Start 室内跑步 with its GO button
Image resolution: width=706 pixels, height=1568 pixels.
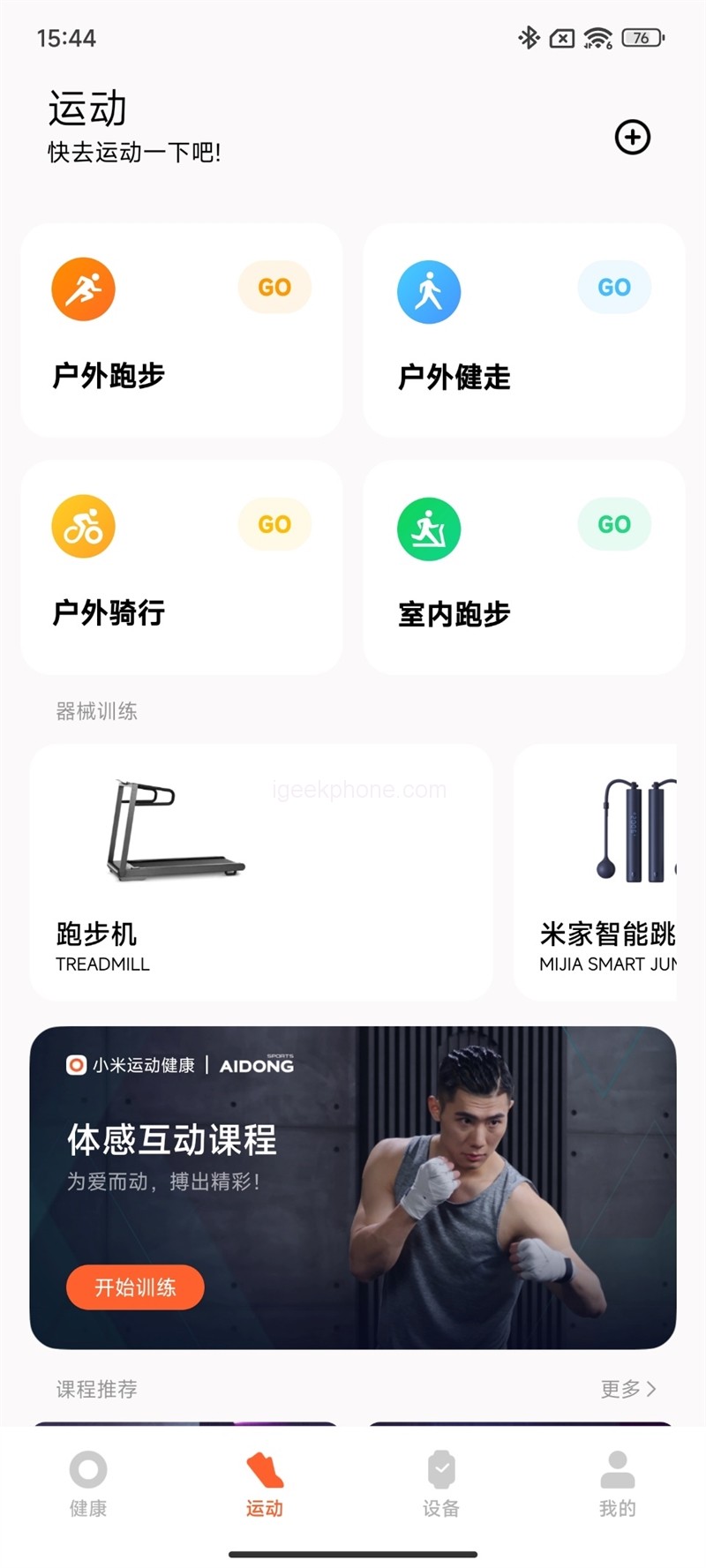[x=614, y=525]
